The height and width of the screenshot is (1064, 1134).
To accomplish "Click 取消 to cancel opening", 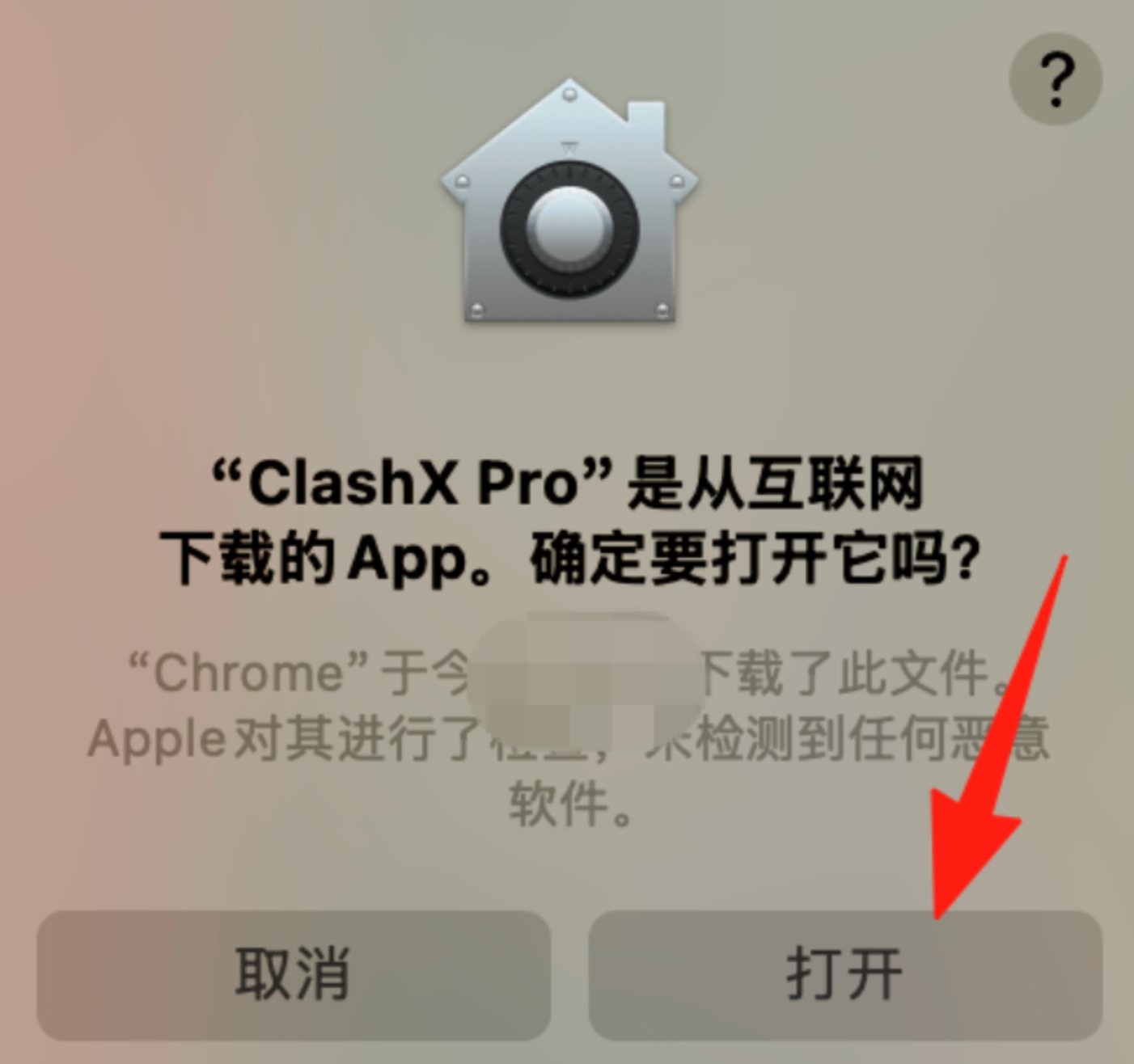I will pyautogui.click(x=294, y=975).
